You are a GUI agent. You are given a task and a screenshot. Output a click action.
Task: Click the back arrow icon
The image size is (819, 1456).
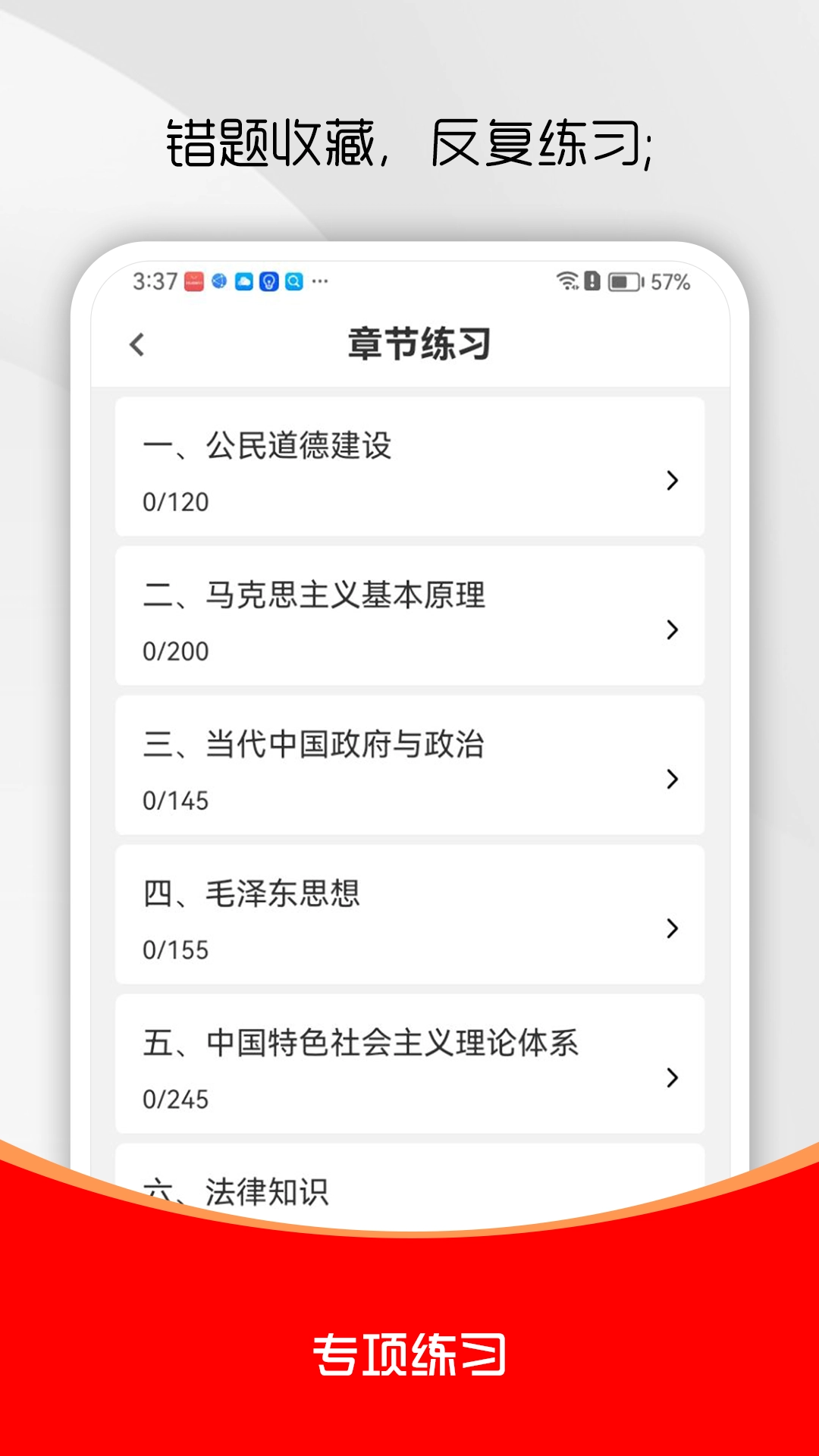pyautogui.click(x=137, y=345)
